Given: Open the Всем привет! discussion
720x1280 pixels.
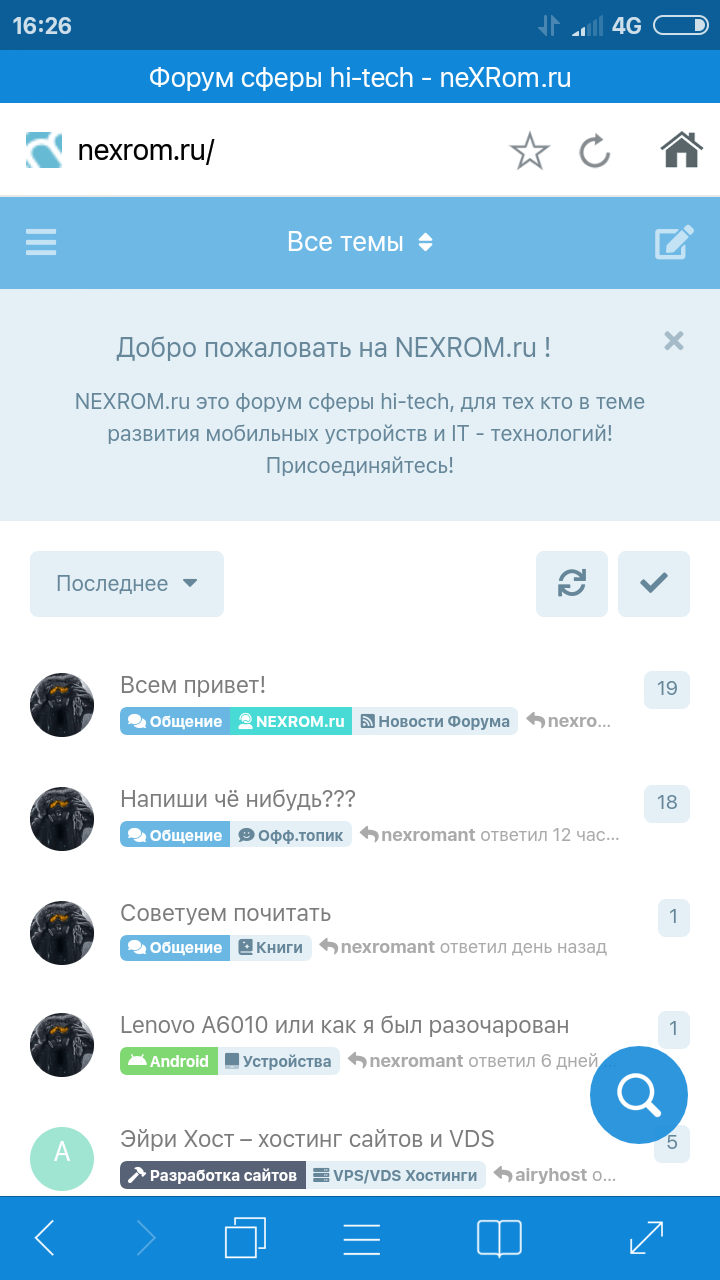Looking at the screenshot, I should click(x=193, y=685).
